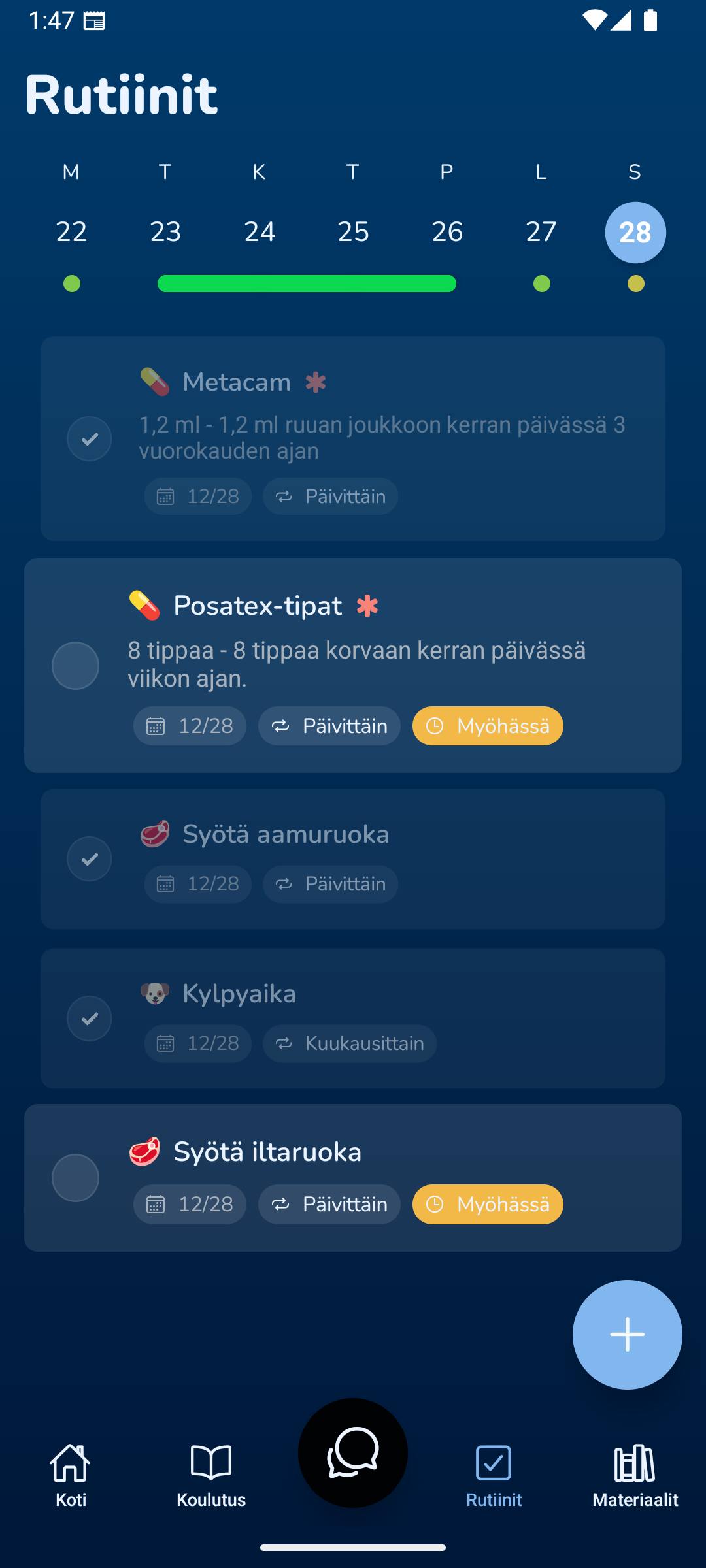Click the steak icon beside Syötä iltaruoka
Image resolution: width=706 pixels, height=1568 pixels.
(x=145, y=1151)
